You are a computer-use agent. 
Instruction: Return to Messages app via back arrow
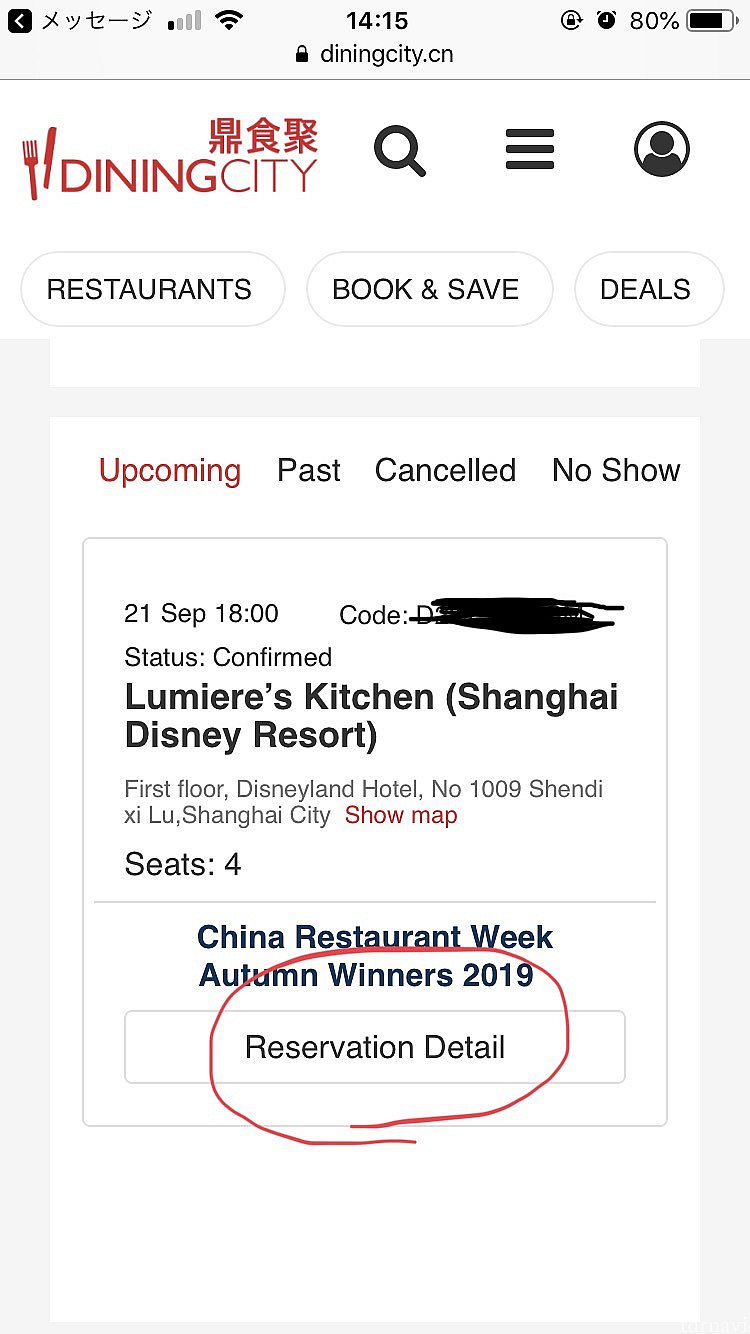point(20,21)
